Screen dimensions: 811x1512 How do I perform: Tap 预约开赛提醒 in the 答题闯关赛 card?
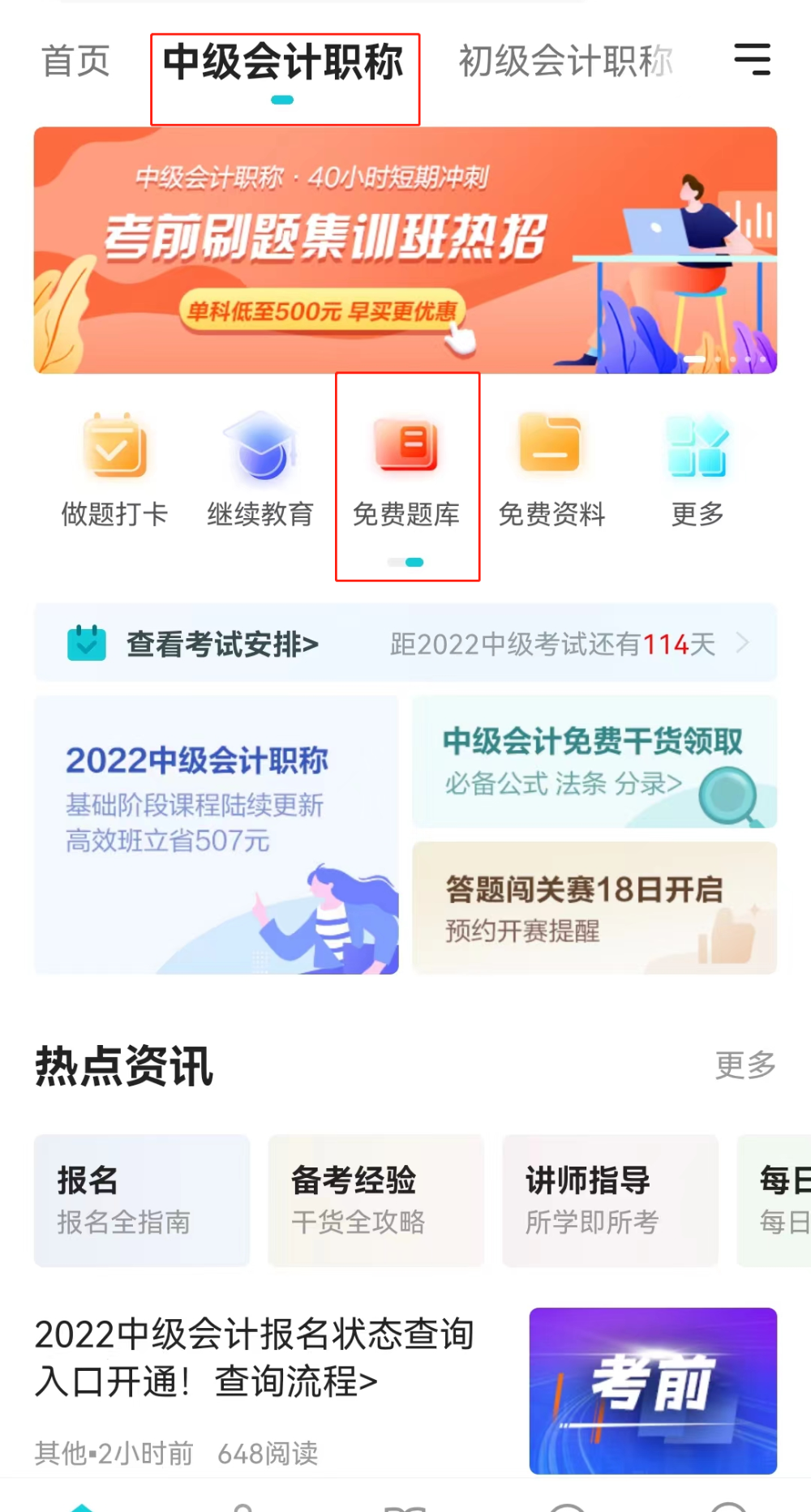point(523,931)
